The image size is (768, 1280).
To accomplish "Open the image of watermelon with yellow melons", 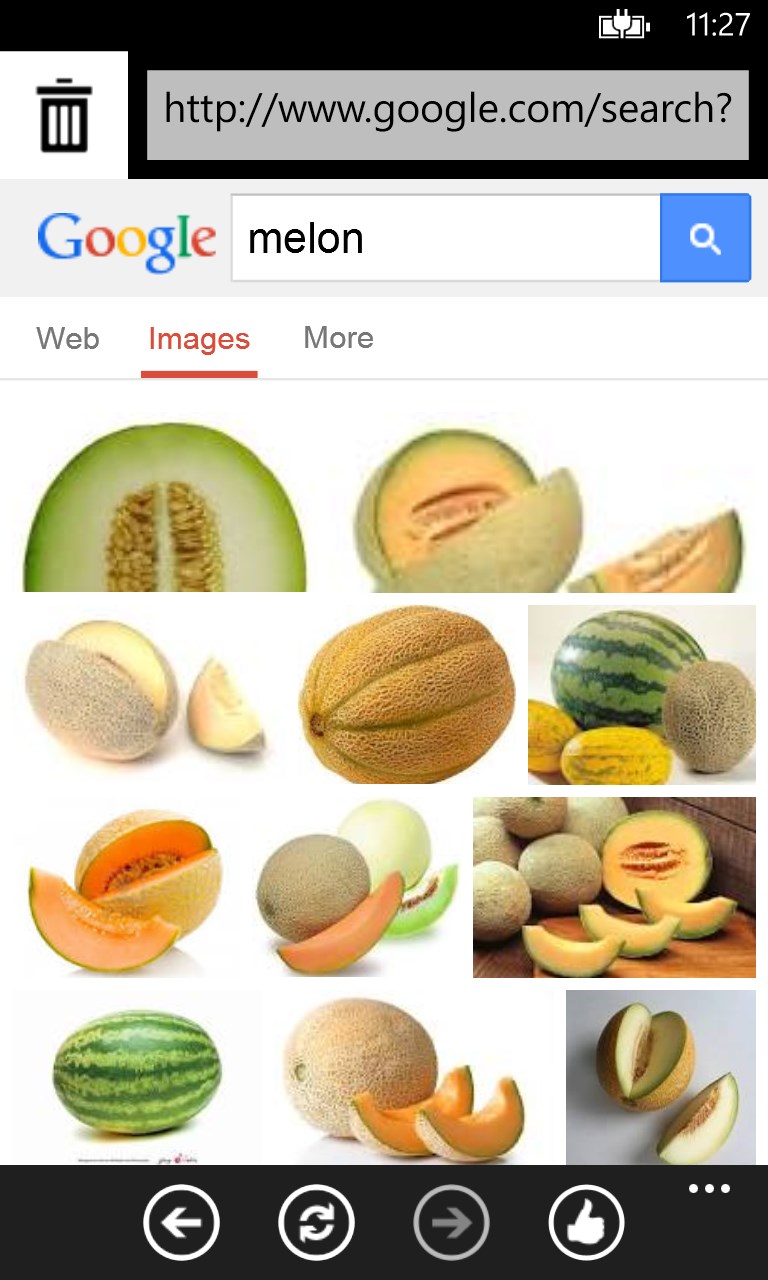I will (x=641, y=694).
